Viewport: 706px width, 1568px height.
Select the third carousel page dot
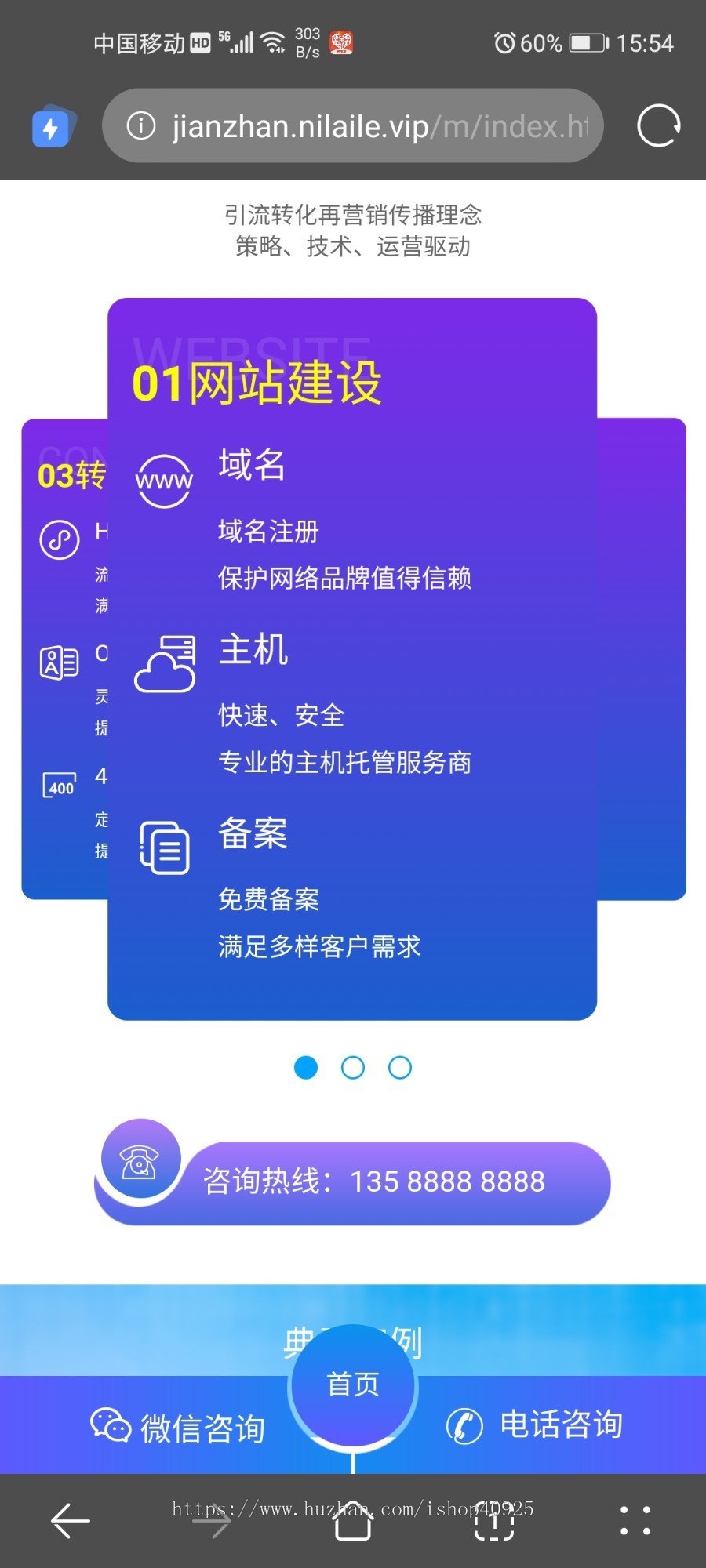click(x=400, y=1067)
